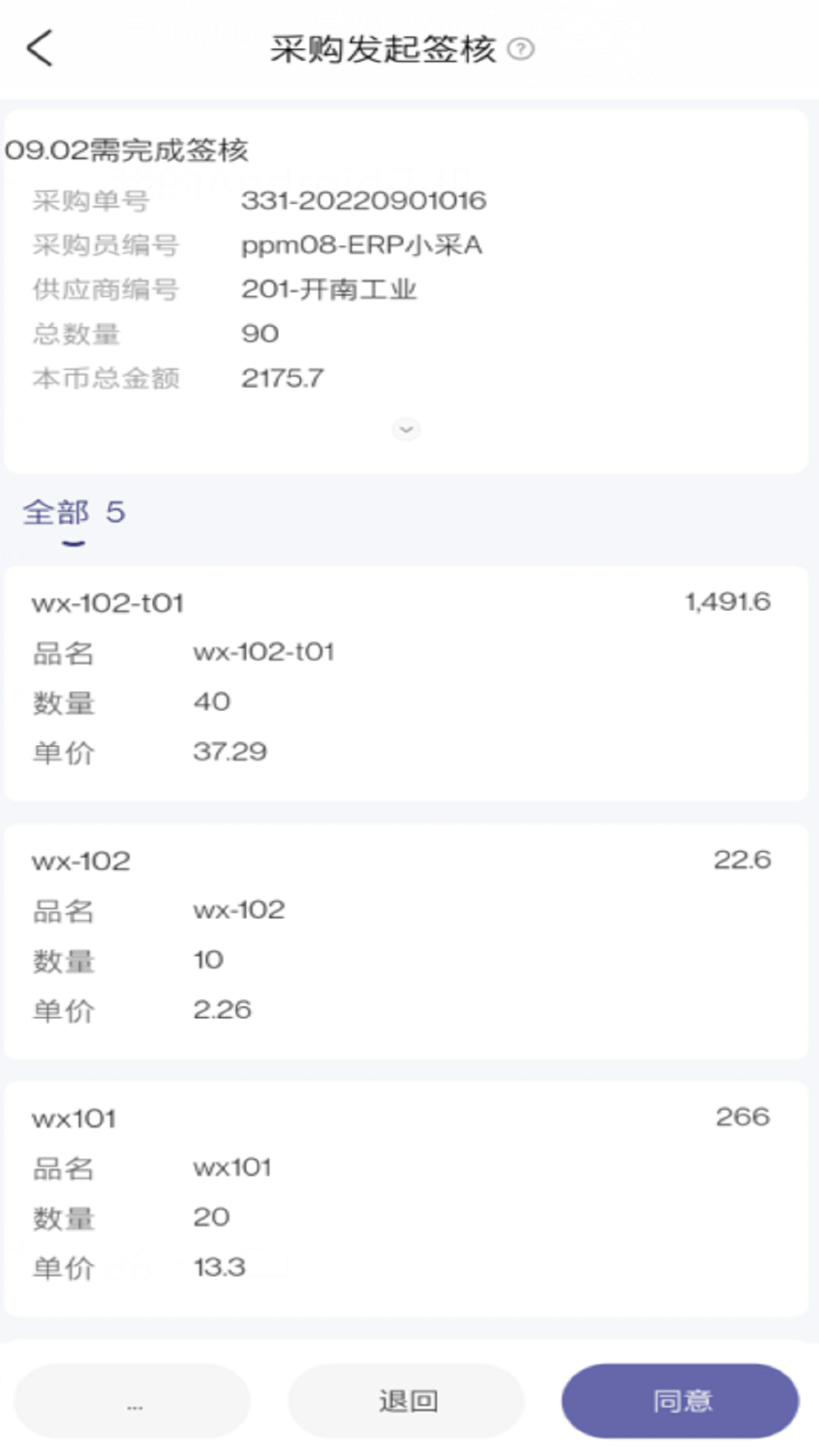Viewport: 819px width, 1456px height.
Task: Open the wx-102-t01 item card
Action: (409, 679)
